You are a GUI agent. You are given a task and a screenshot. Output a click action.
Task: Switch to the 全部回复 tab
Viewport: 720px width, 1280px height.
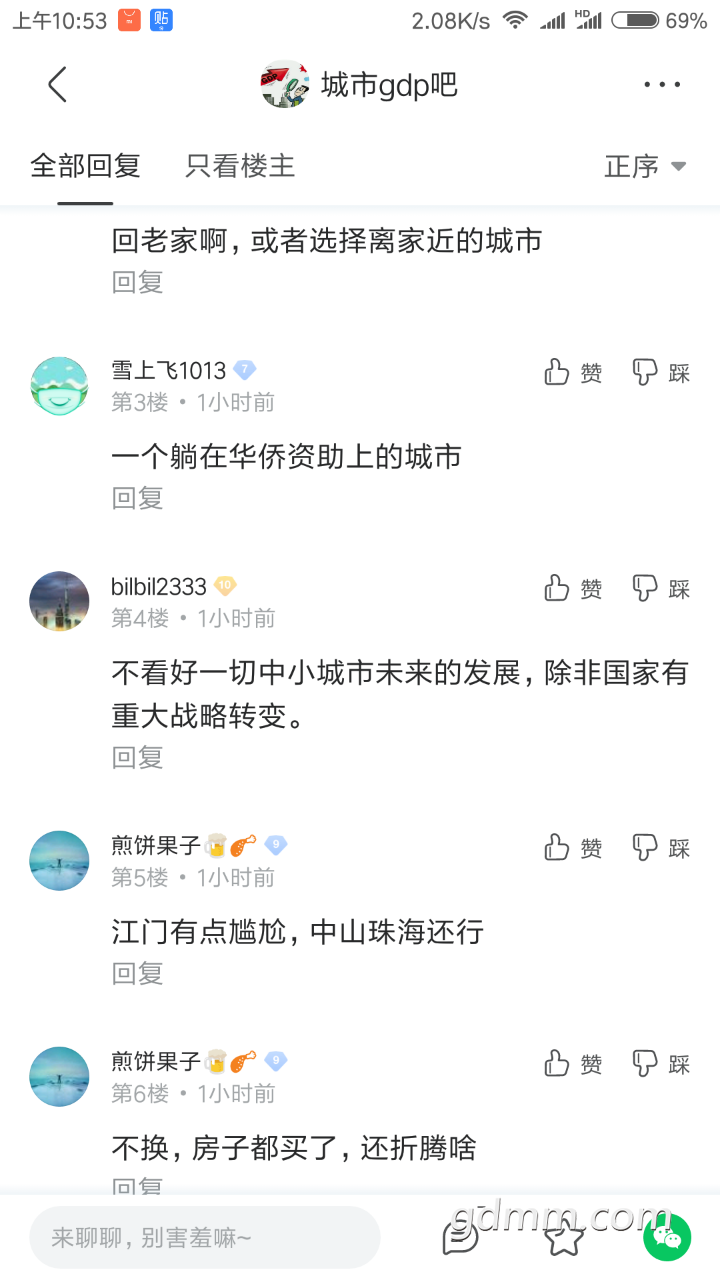pos(85,166)
